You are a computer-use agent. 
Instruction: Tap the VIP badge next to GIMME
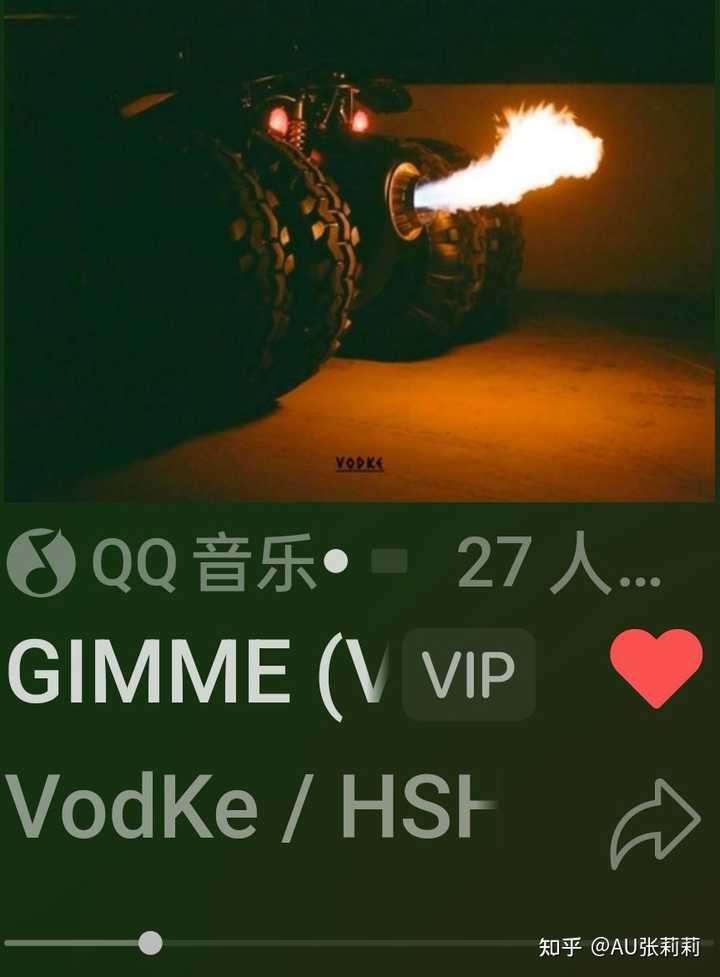point(468,675)
